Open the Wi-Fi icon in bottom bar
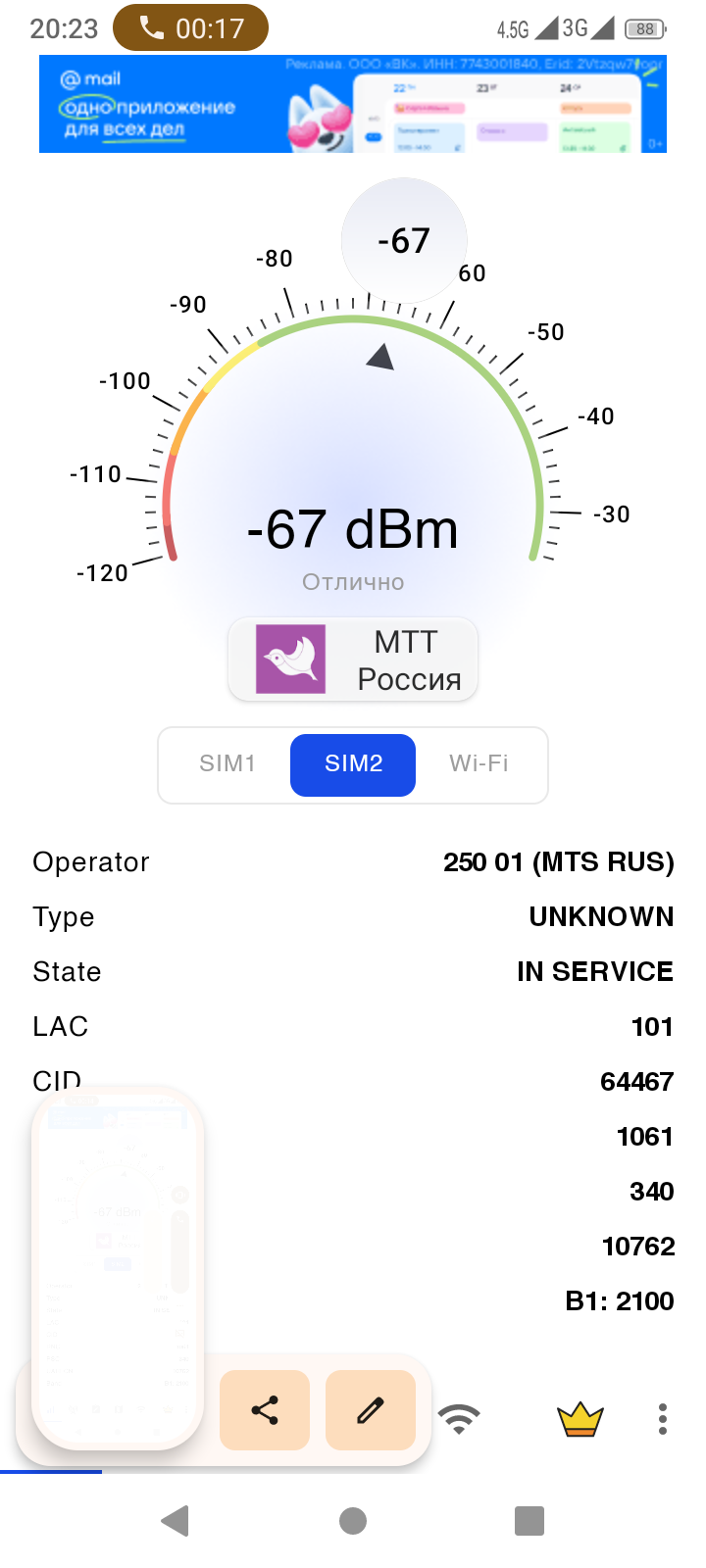706x1568 pixels. (459, 1418)
